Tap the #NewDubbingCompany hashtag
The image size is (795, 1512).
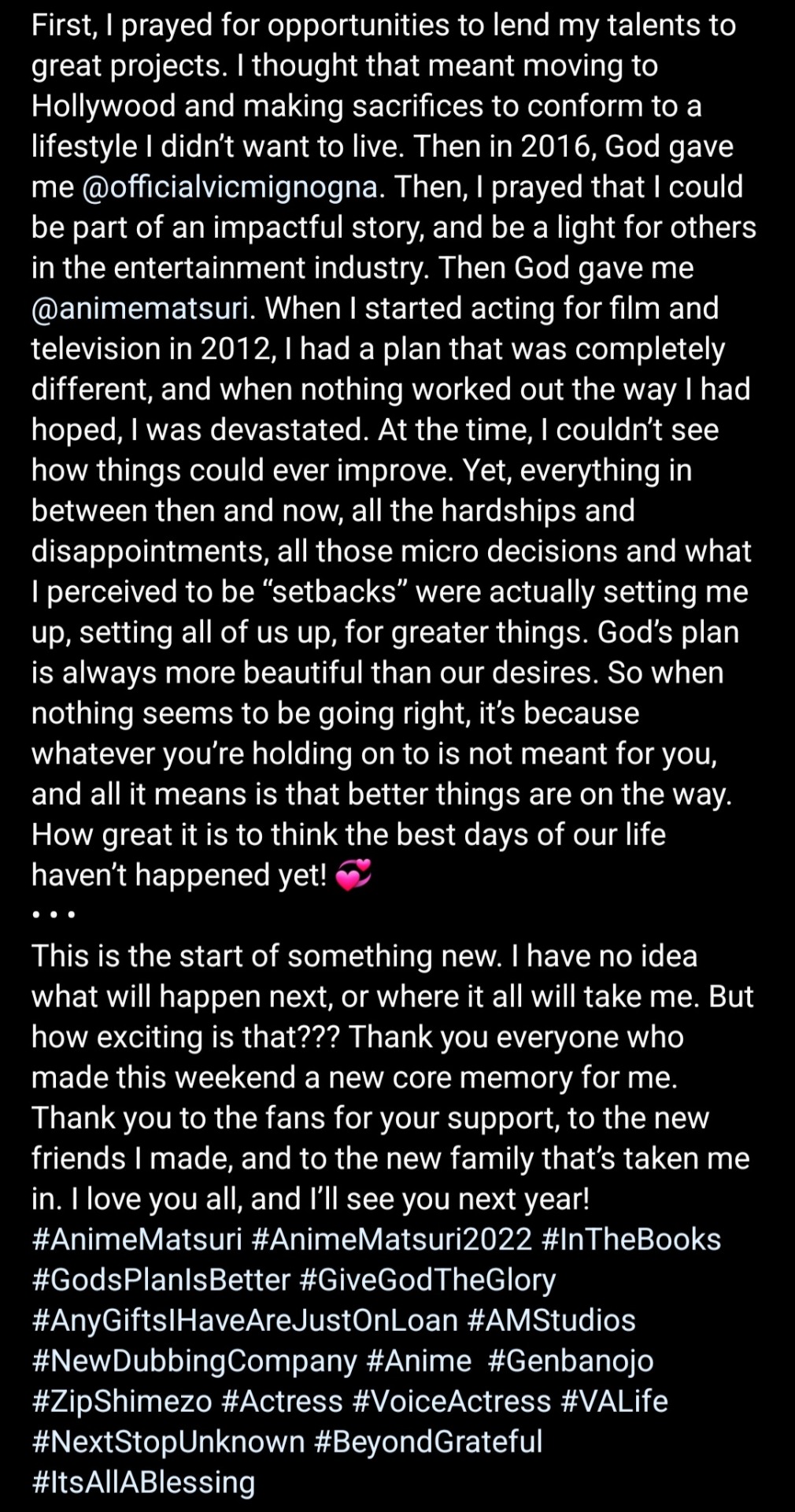[x=194, y=1361]
